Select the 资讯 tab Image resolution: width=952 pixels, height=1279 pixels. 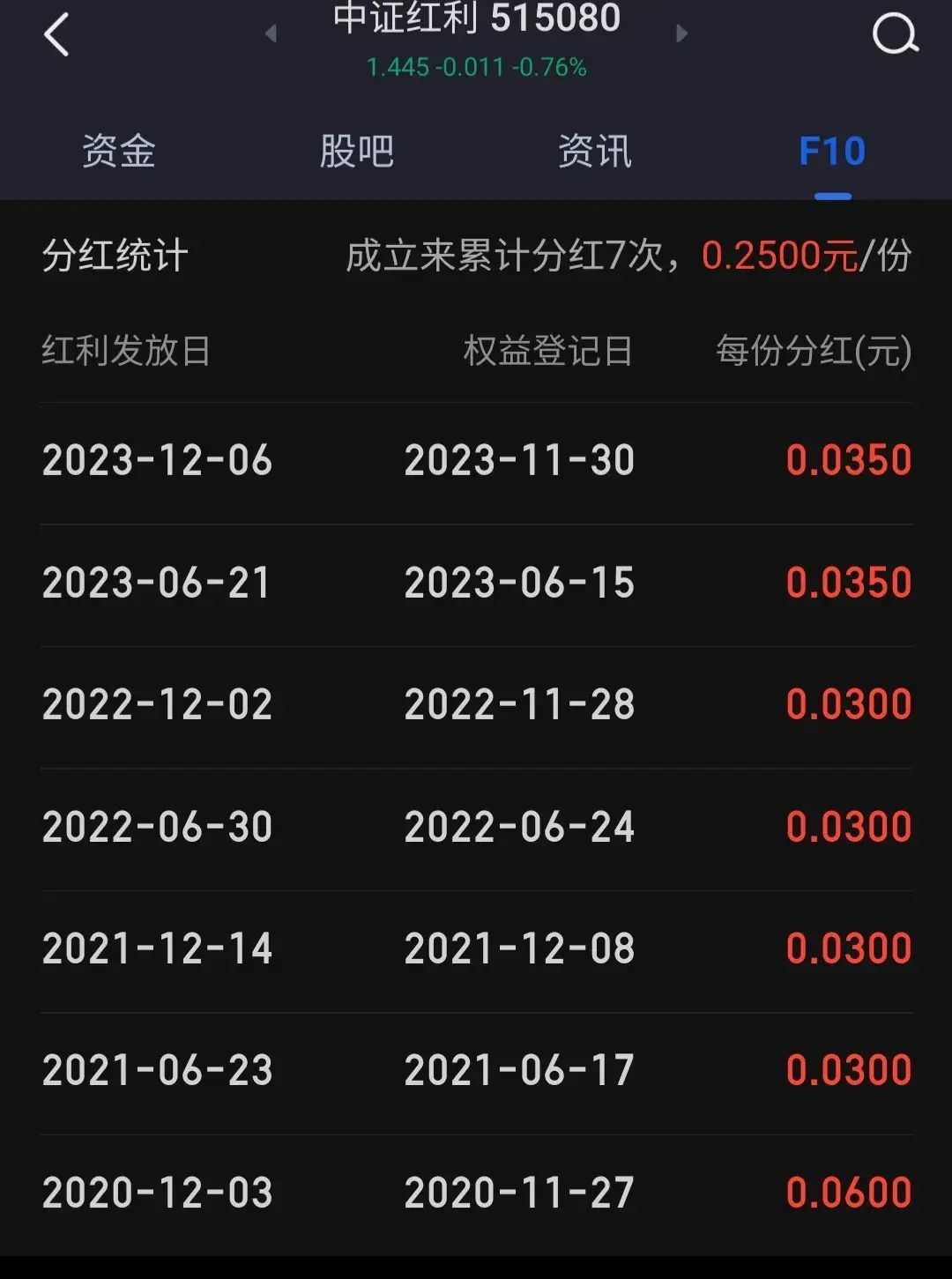[595, 151]
